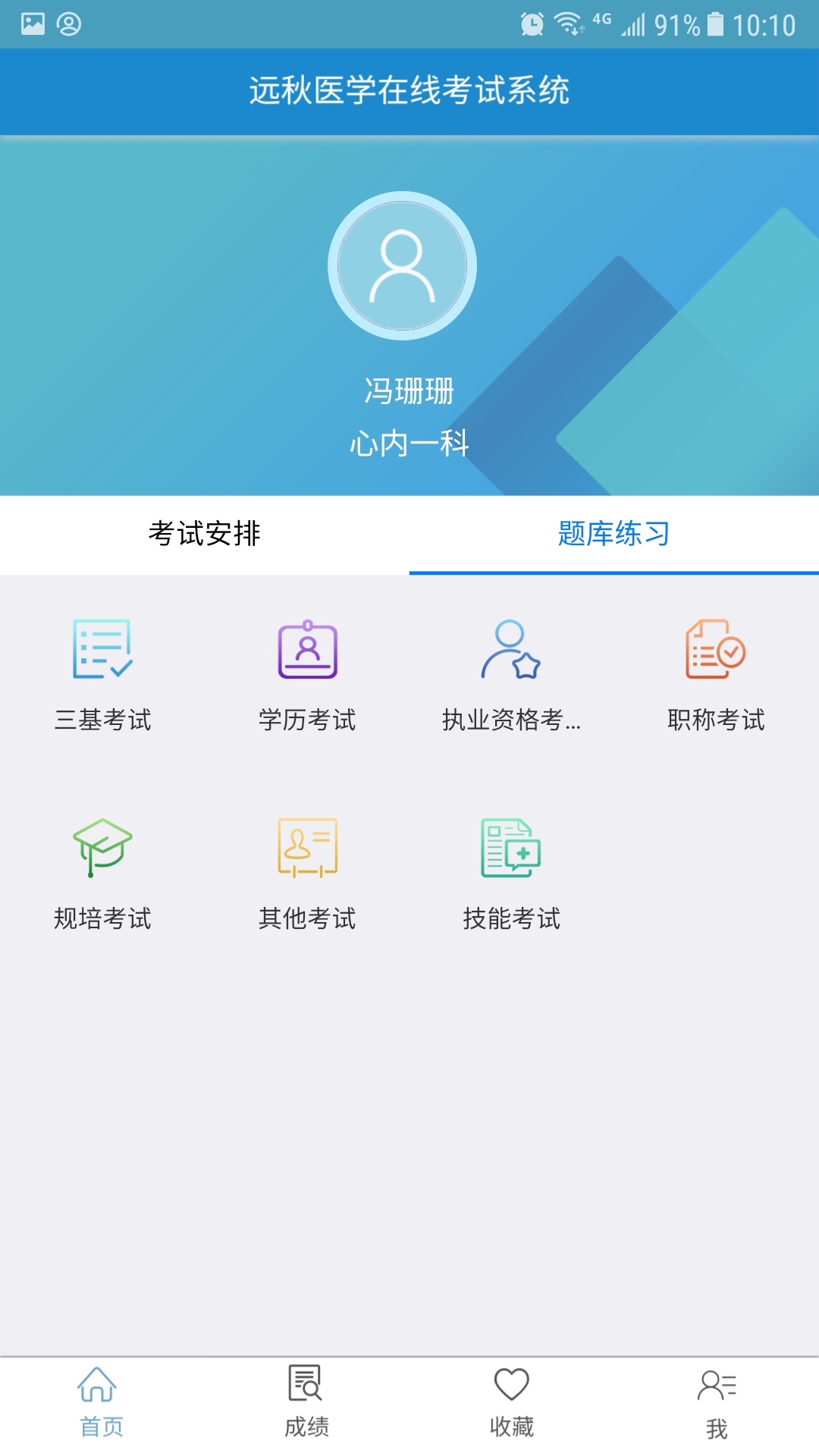The width and height of the screenshot is (819, 1456).
Task: Select the 执业资格考 practice icon
Action: 510,675
